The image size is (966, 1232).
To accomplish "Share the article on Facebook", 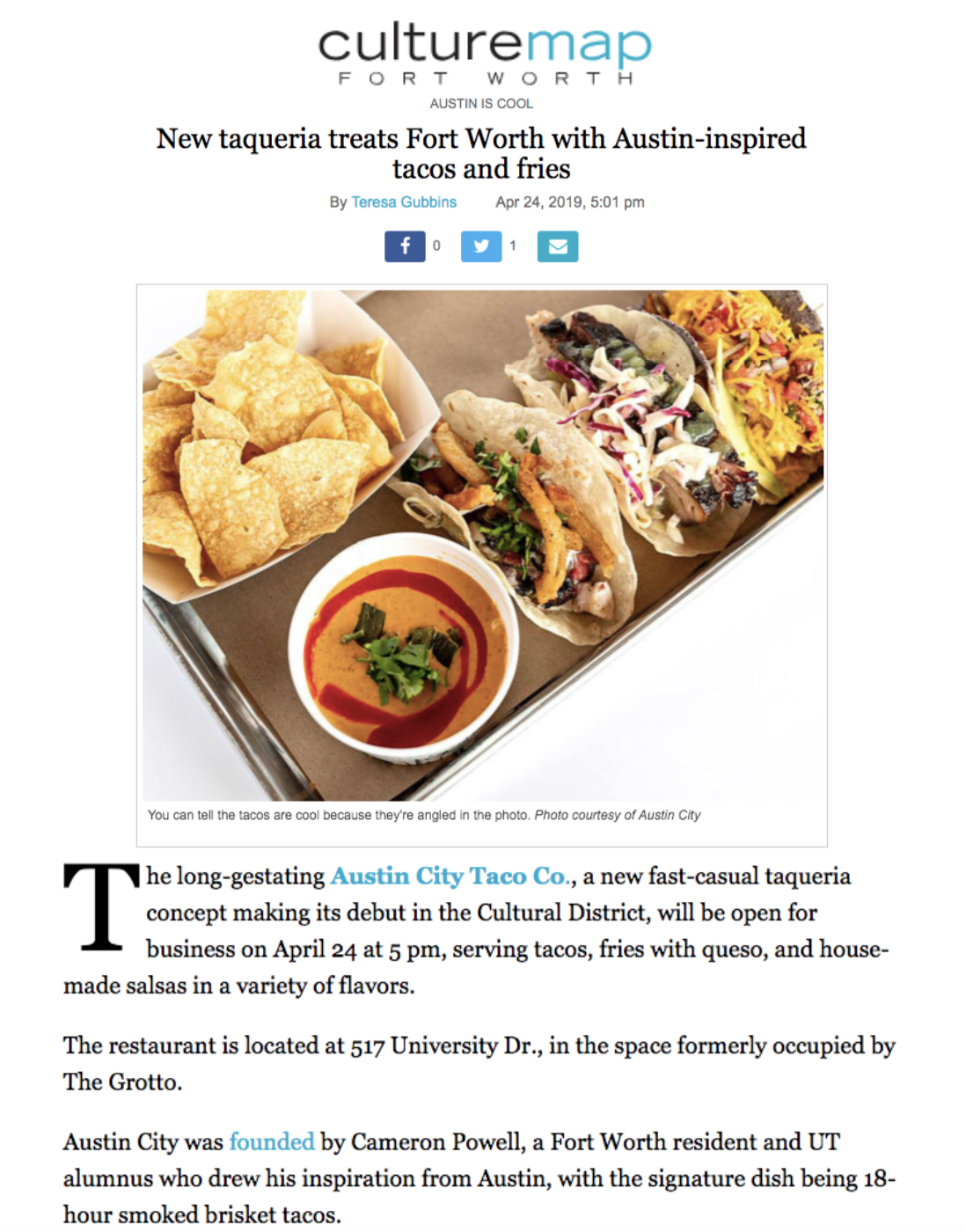I will pos(405,246).
